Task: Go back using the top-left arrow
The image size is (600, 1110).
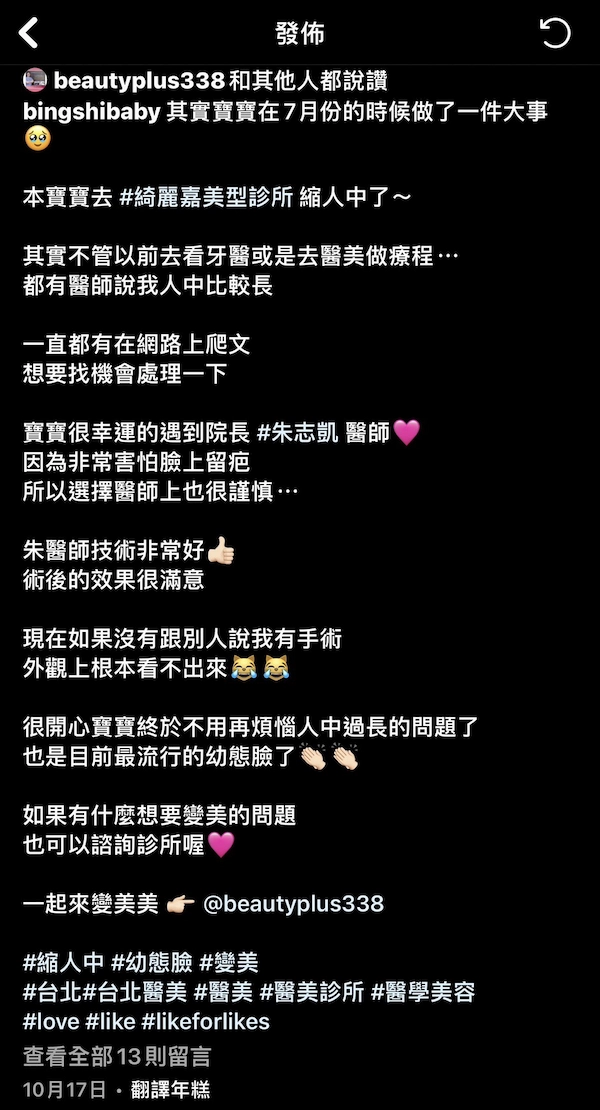Action: pyautogui.click(x=28, y=33)
